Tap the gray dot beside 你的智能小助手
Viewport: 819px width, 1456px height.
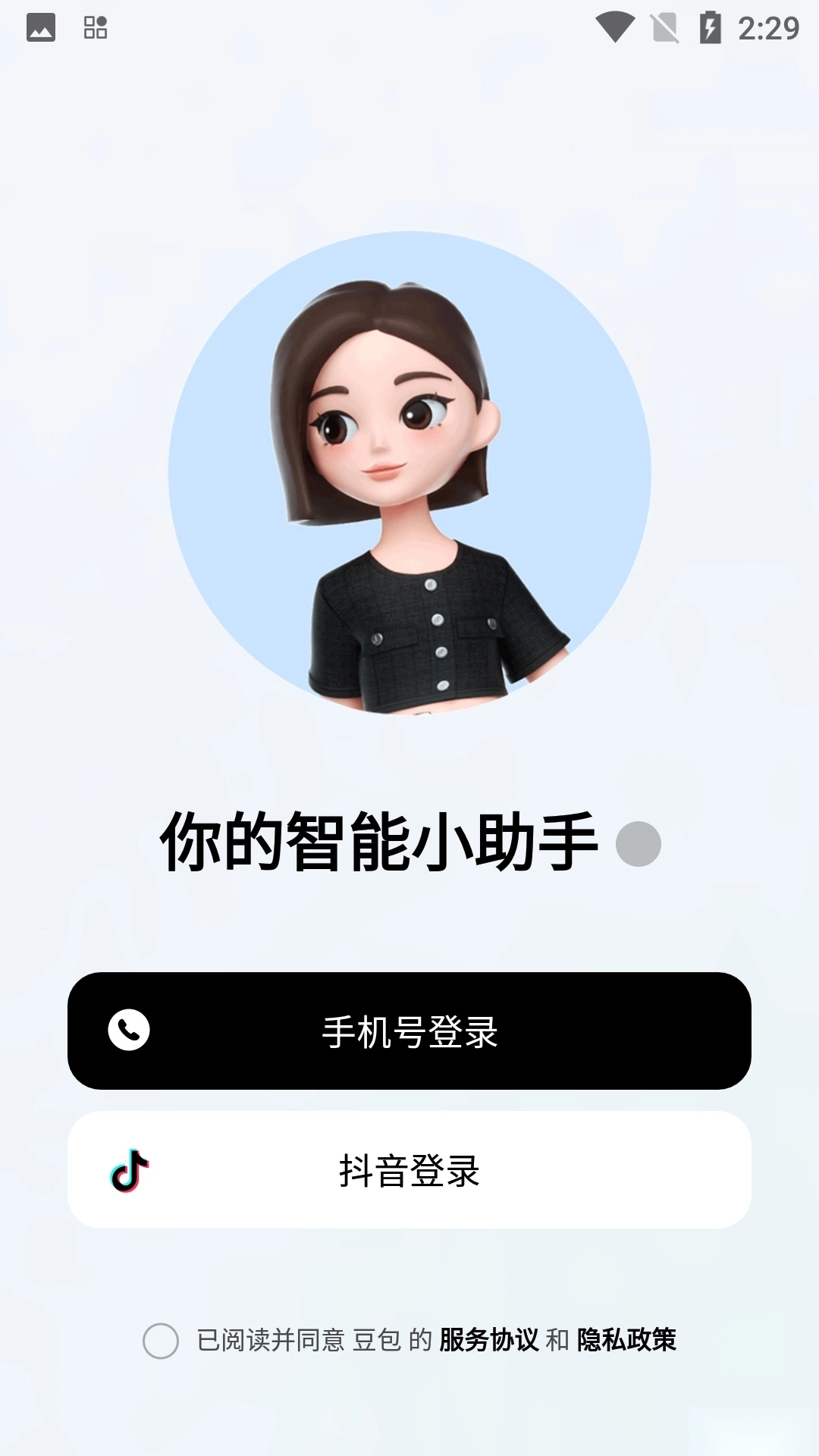click(x=639, y=845)
